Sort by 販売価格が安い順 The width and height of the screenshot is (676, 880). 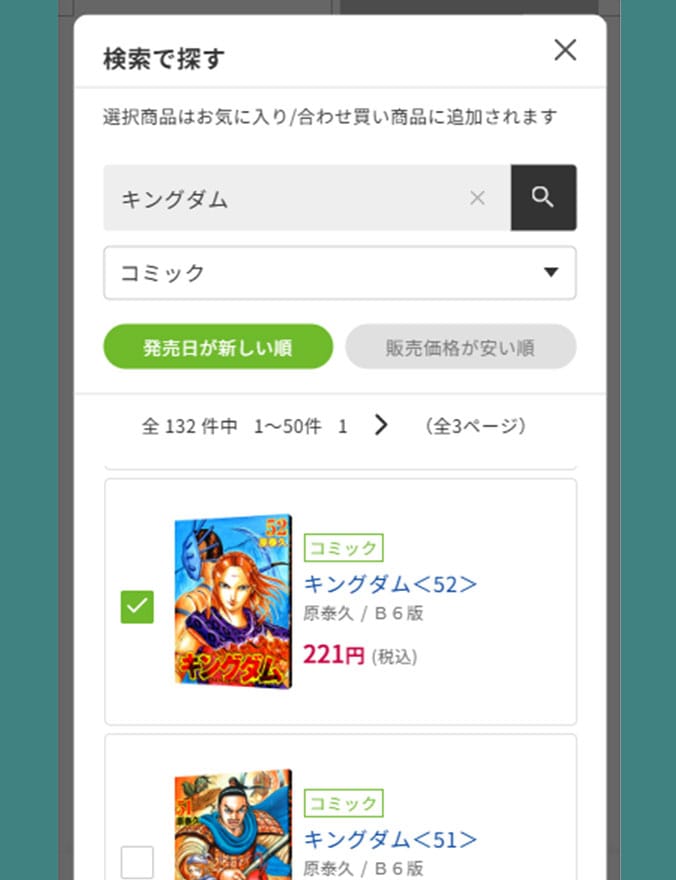pos(460,347)
